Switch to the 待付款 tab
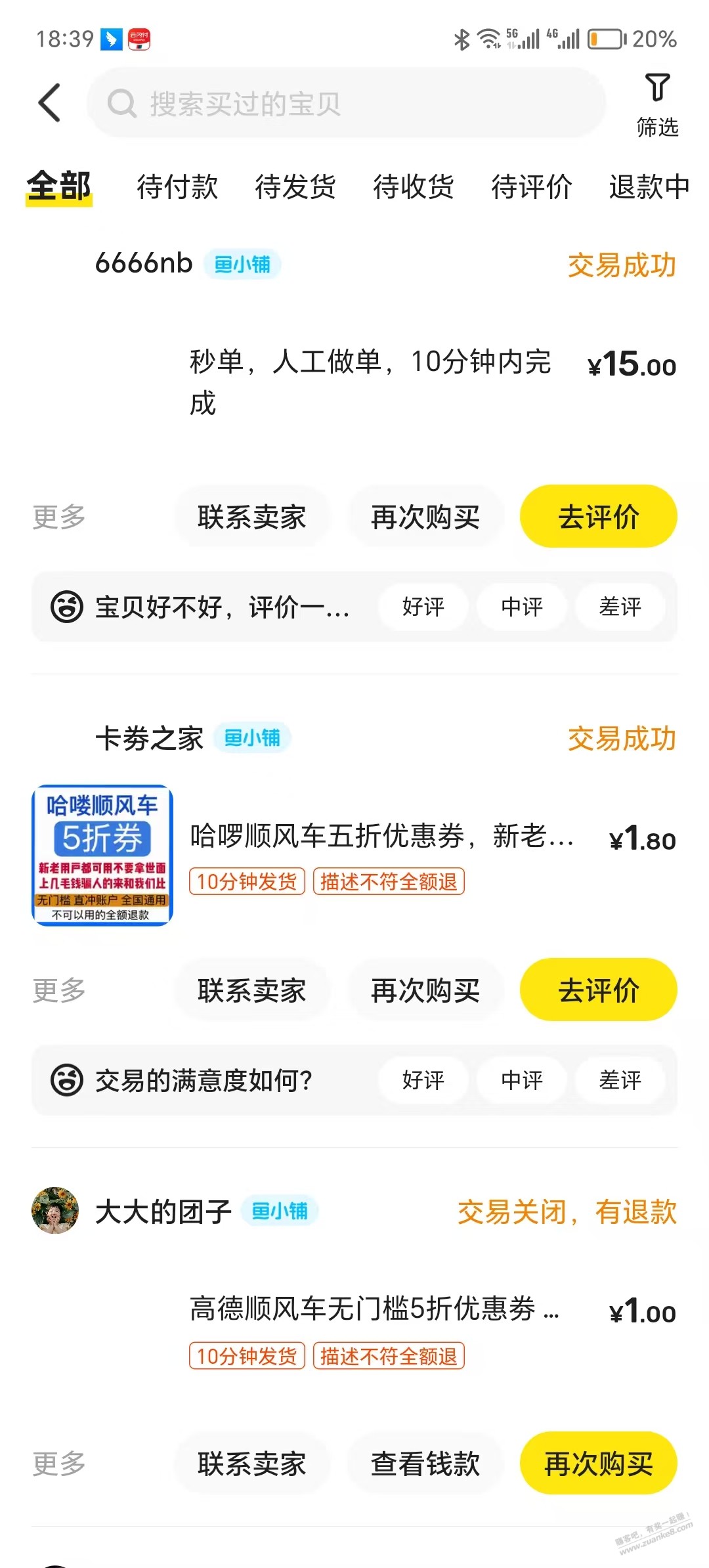The width and height of the screenshot is (709, 1568). 177,187
